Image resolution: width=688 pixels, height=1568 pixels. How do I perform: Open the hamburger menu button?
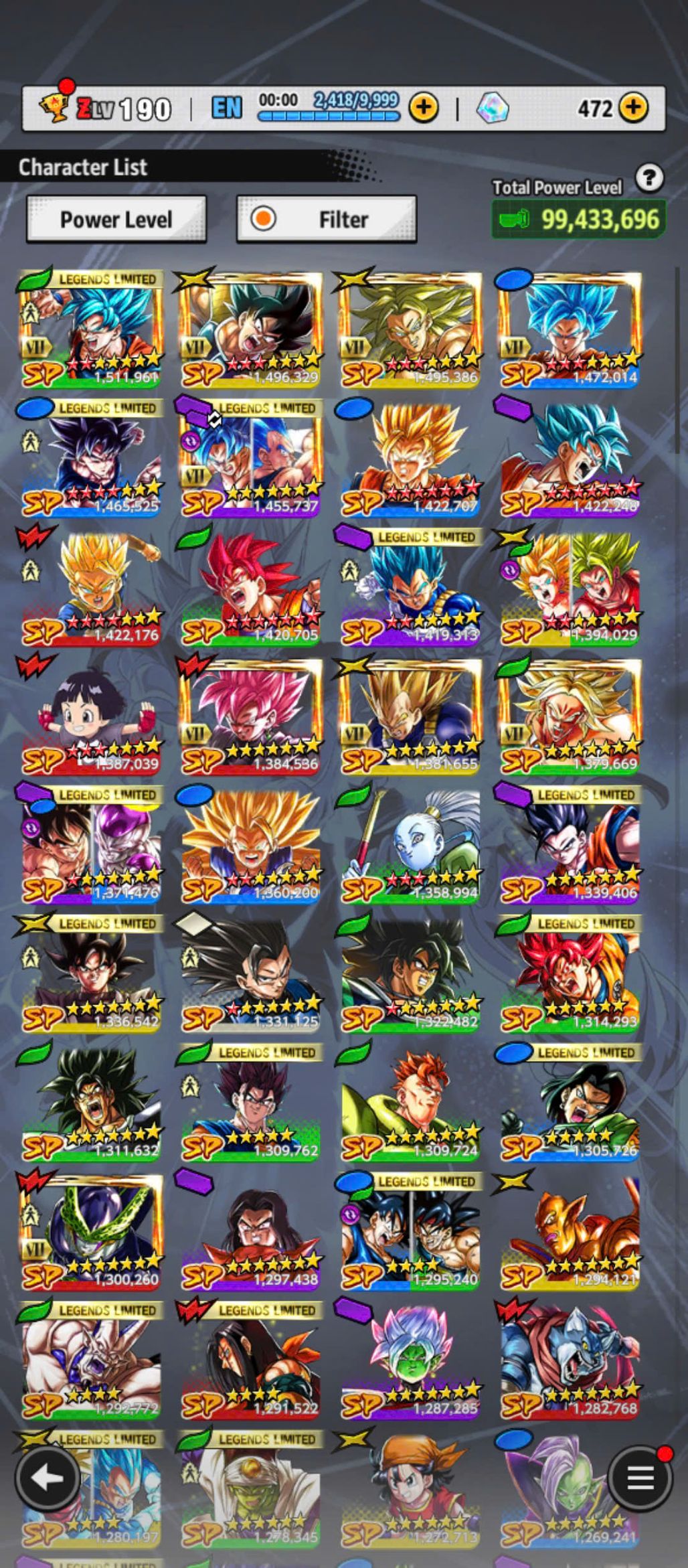(640, 1478)
